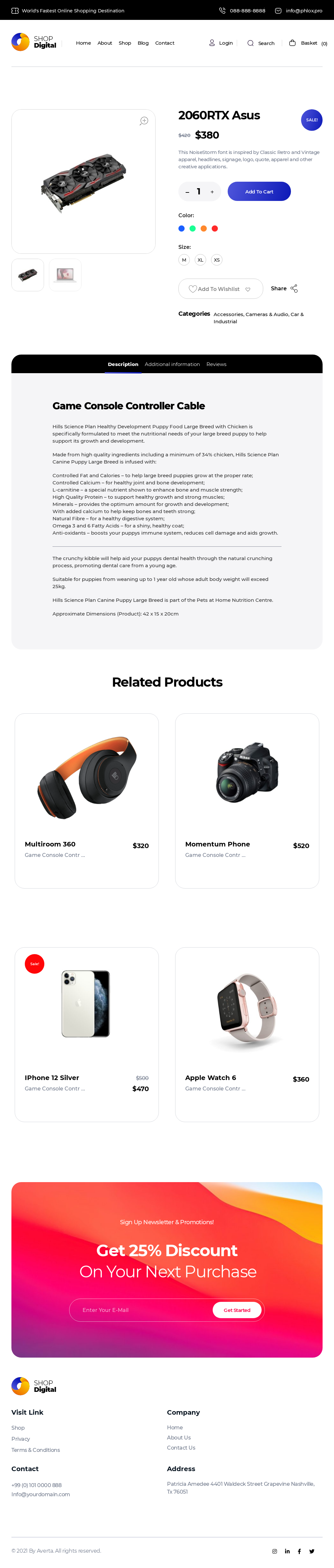The image size is (334, 1568).
Task: Tap Add To Cart
Action: point(259,192)
